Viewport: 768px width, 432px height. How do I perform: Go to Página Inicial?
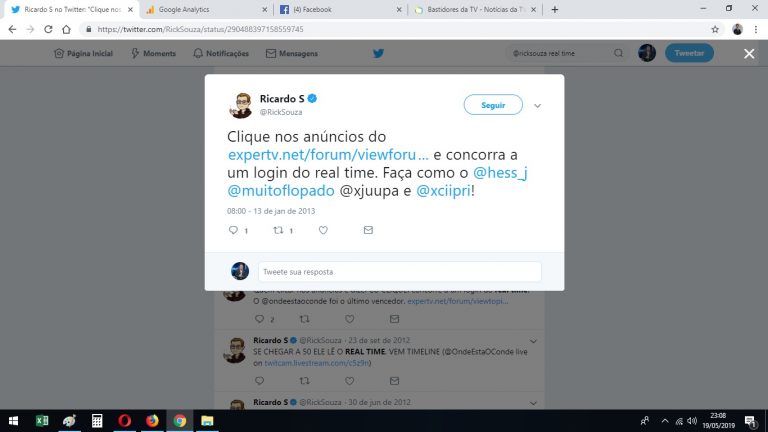click(82, 53)
